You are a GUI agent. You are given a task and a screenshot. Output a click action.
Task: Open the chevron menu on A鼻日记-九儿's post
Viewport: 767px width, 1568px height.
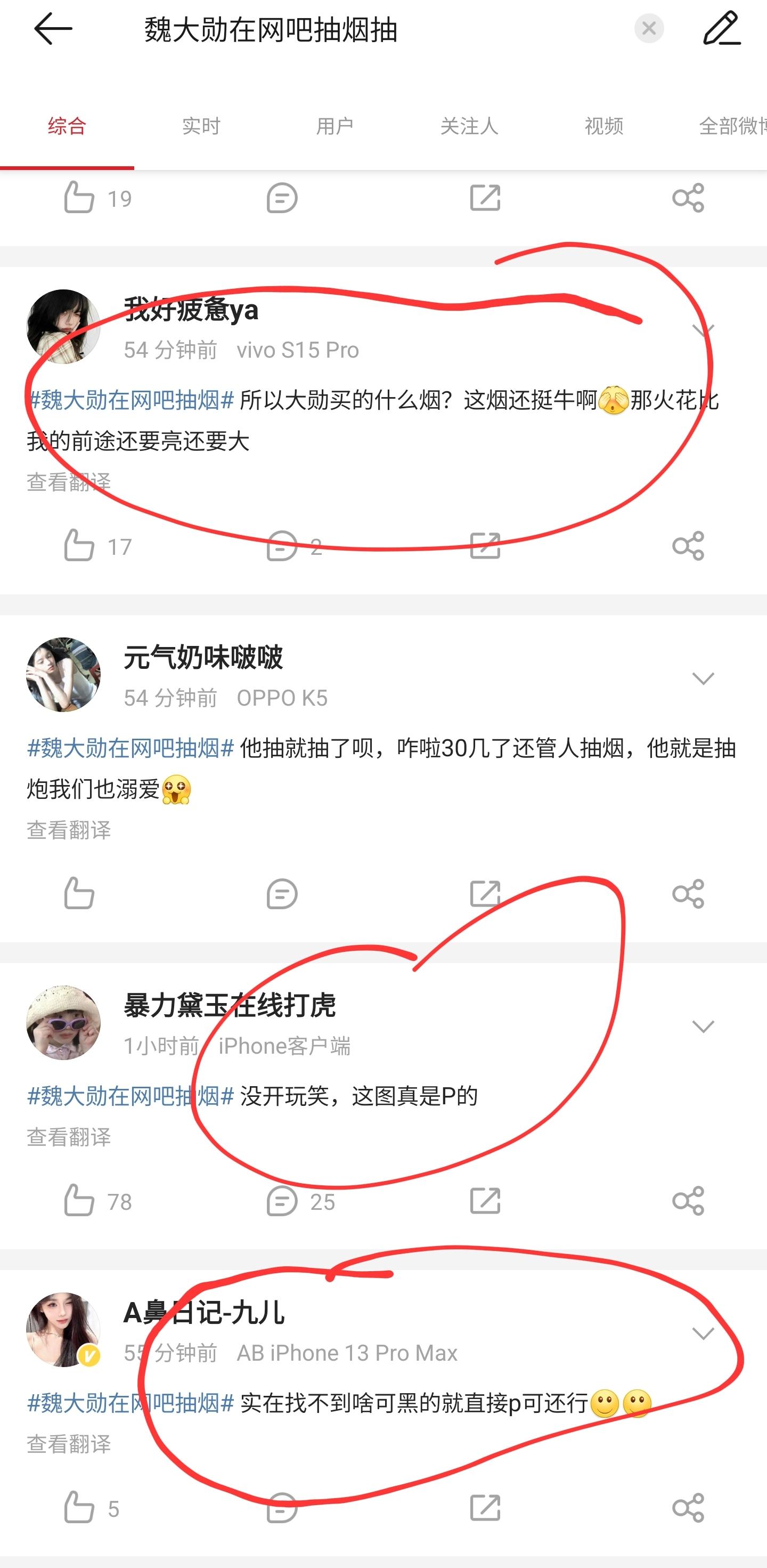coord(703,1333)
